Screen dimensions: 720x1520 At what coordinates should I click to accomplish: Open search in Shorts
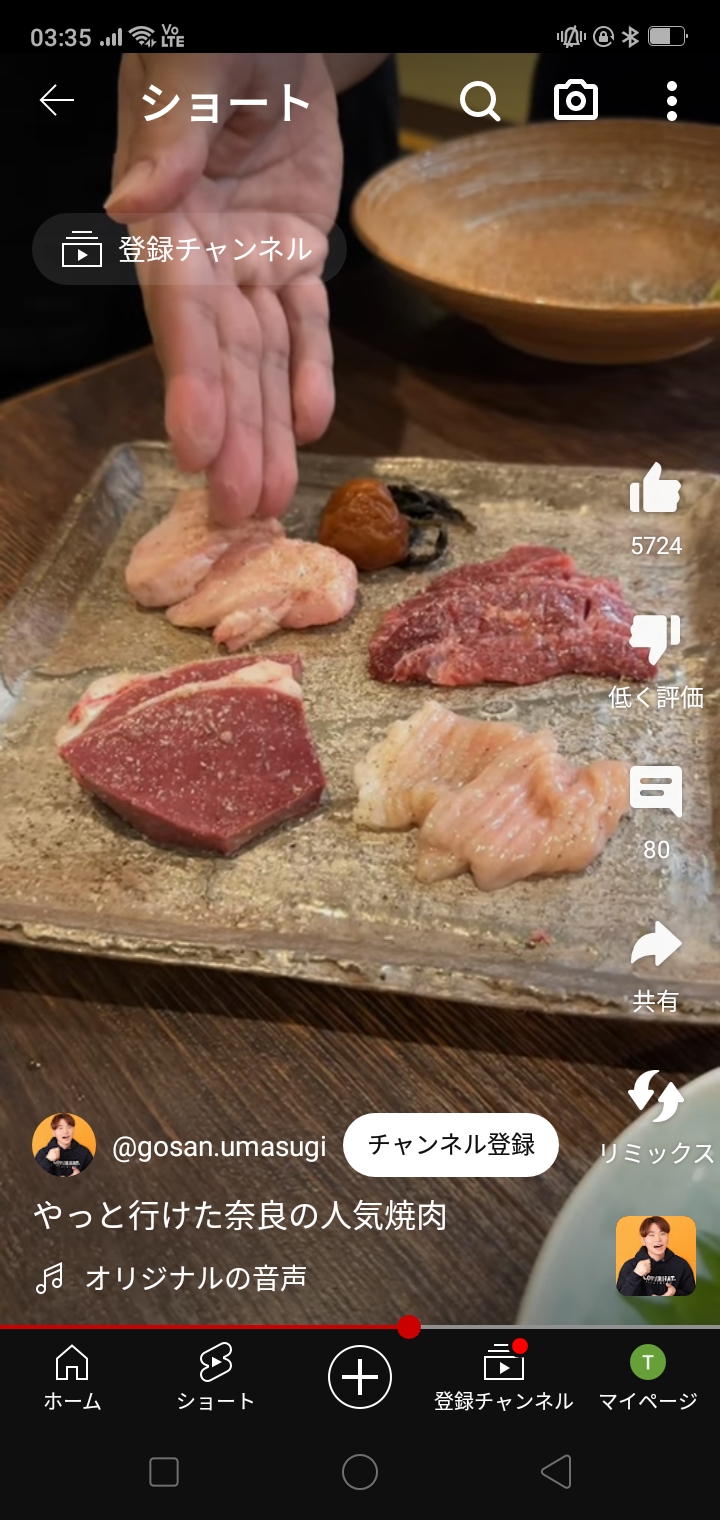tap(480, 101)
